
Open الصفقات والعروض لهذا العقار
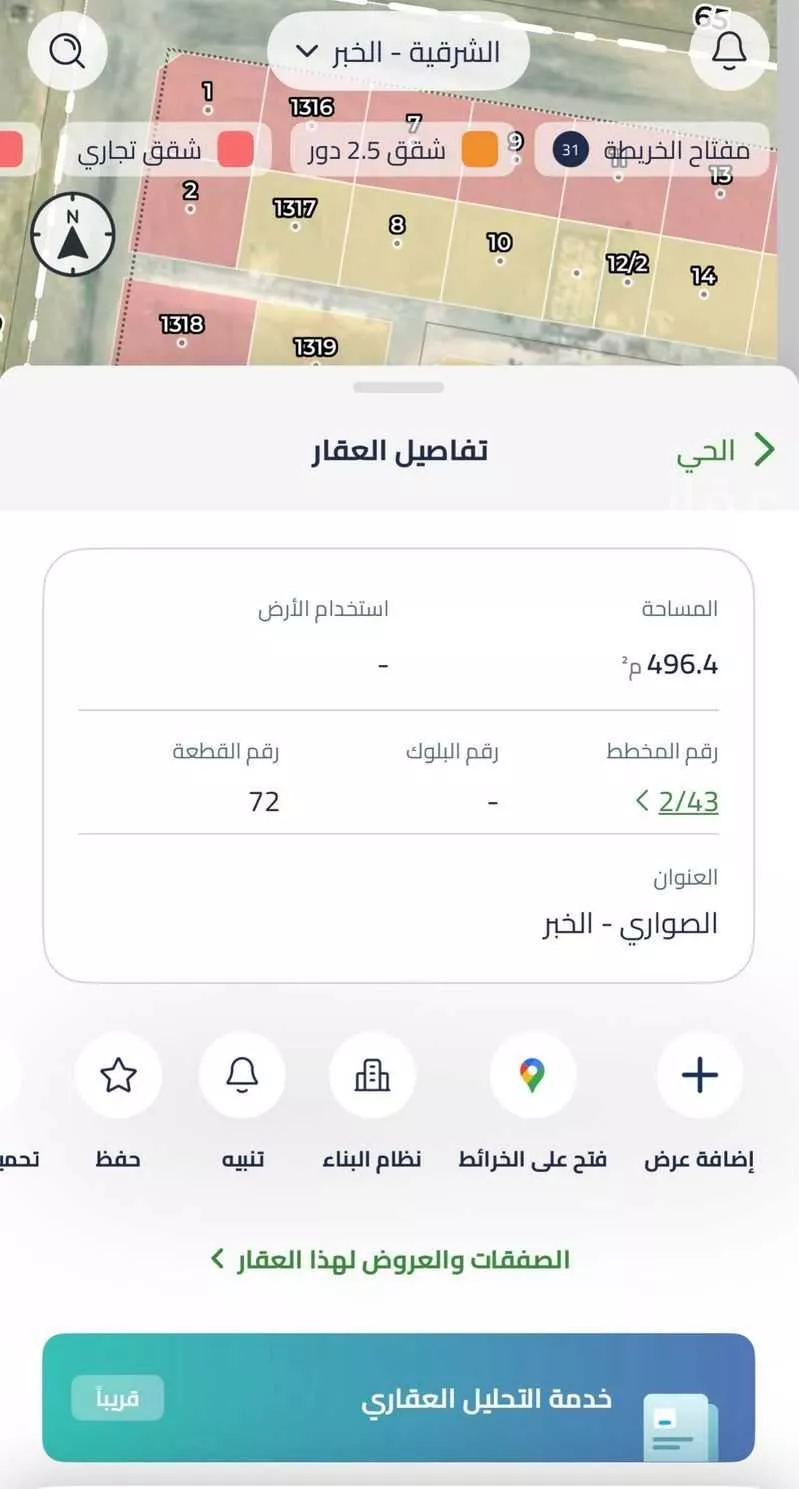pos(399,1258)
